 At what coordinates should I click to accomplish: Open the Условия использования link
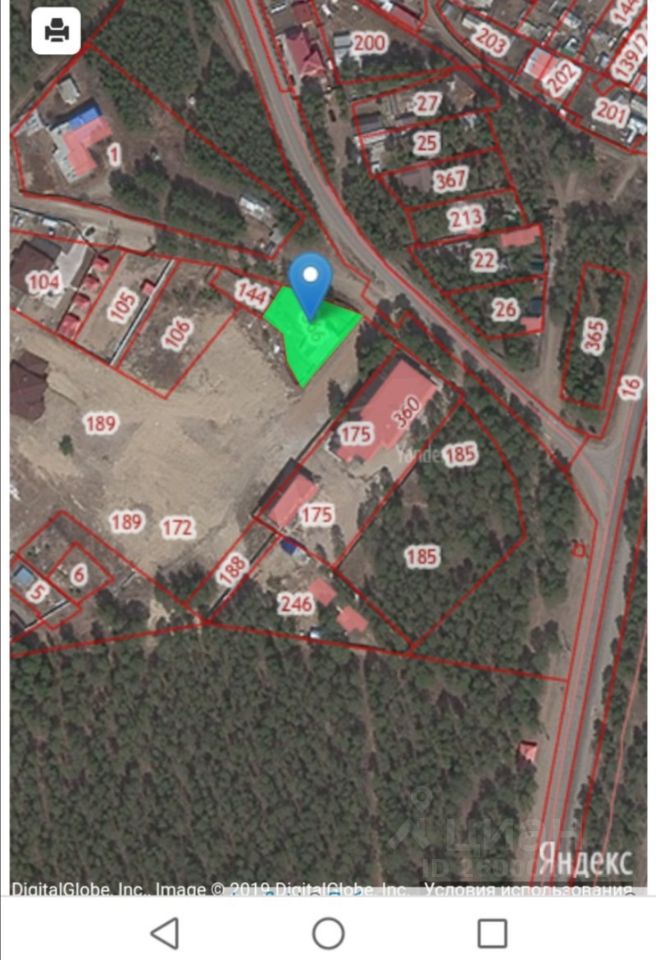point(530,889)
